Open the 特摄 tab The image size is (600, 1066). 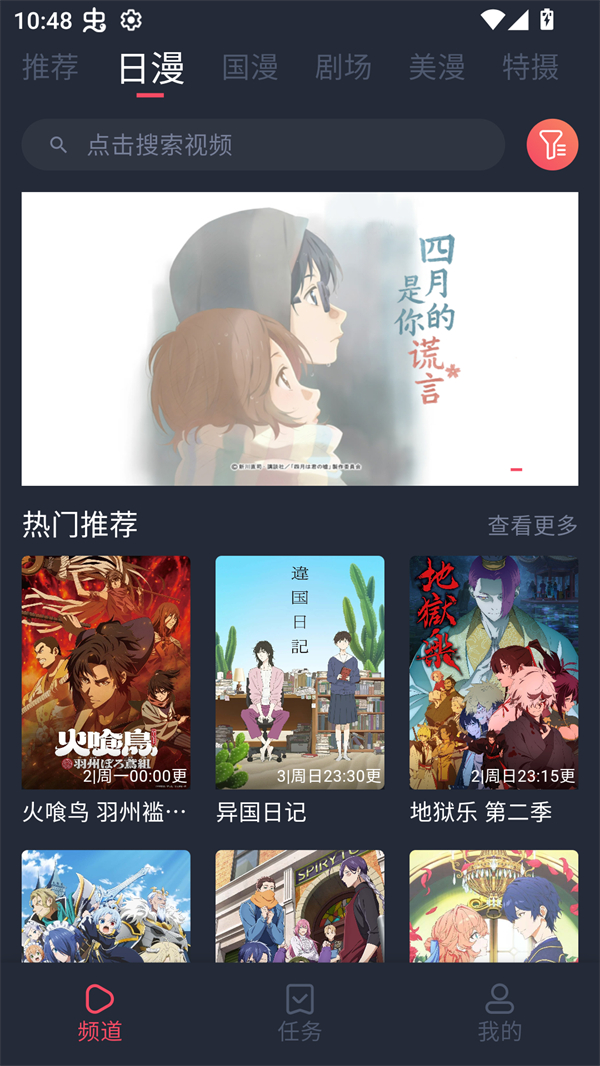click(530, 67)
